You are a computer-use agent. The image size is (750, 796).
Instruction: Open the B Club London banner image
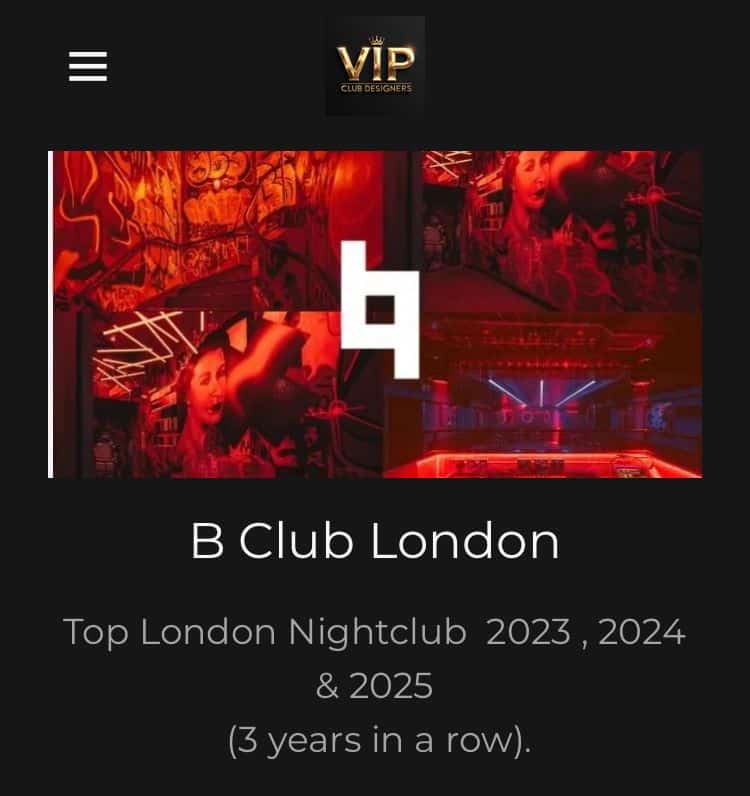(376, 314)
